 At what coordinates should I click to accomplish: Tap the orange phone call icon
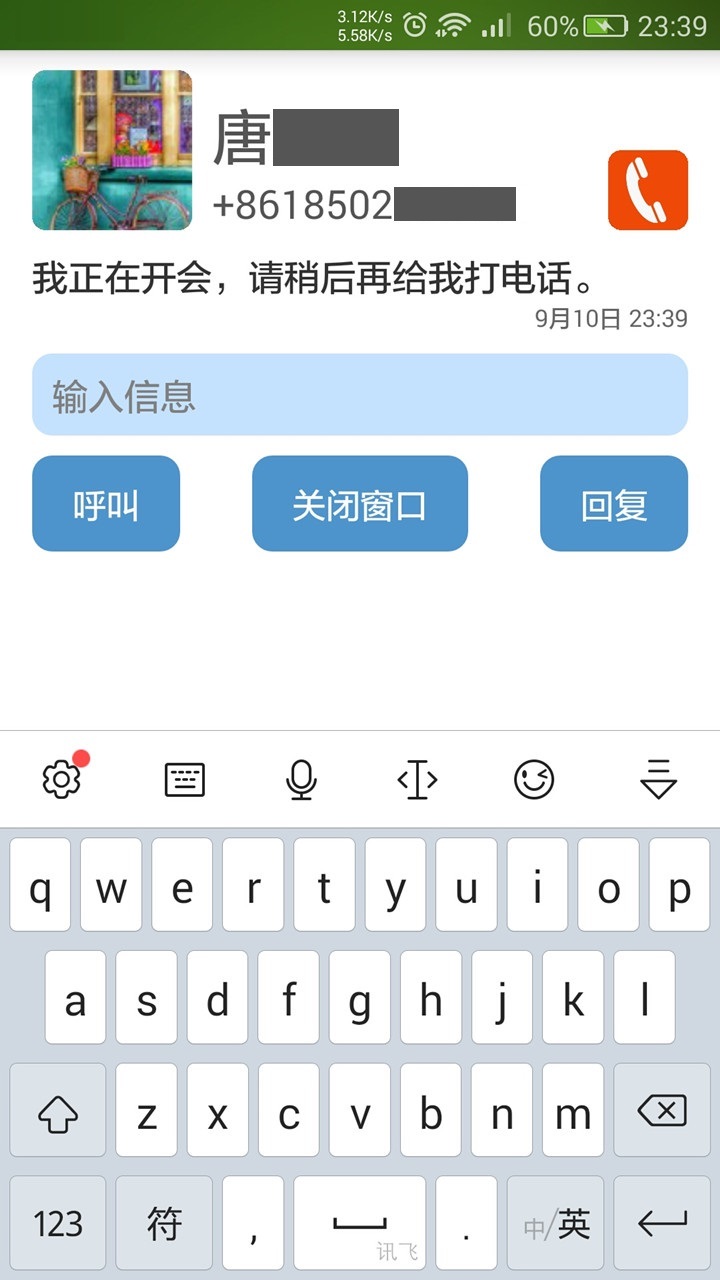[x=647, y=192]
